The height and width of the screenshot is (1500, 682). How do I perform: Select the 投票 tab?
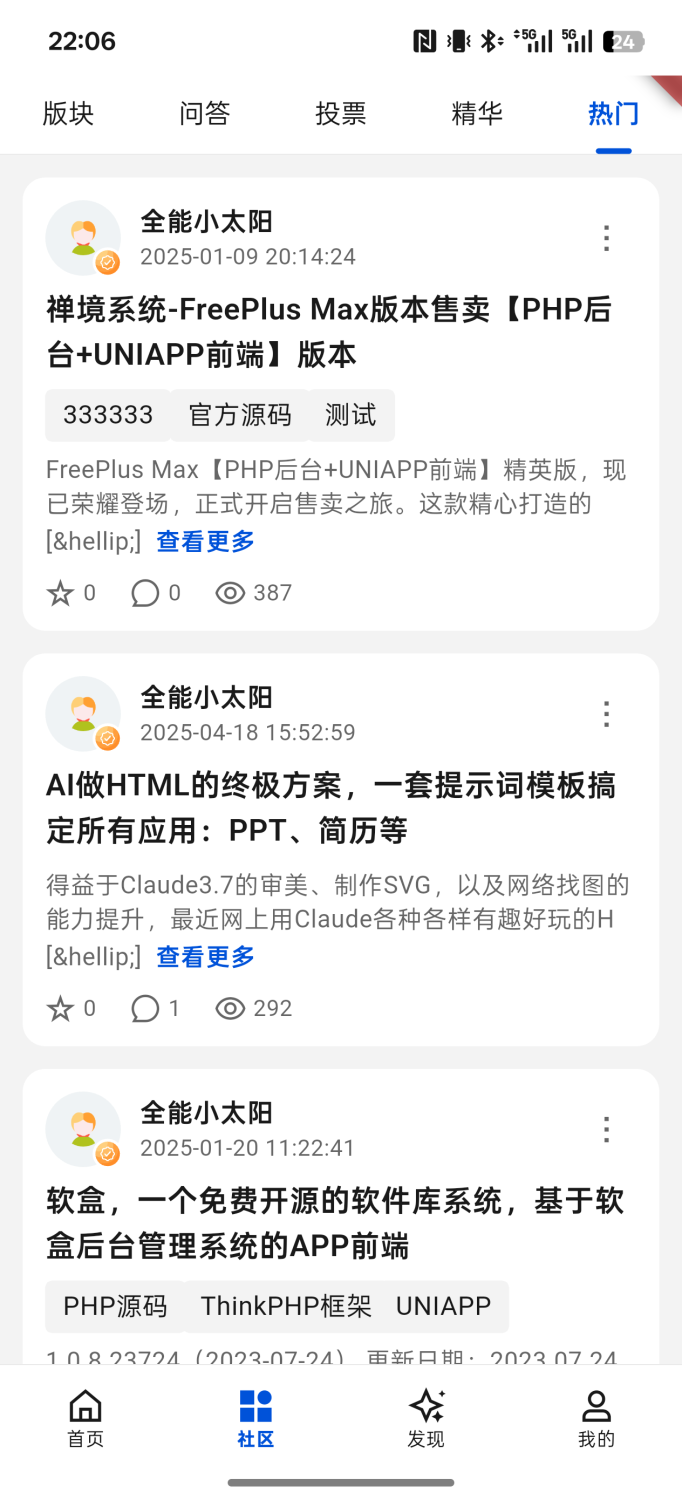click(341, 114)
